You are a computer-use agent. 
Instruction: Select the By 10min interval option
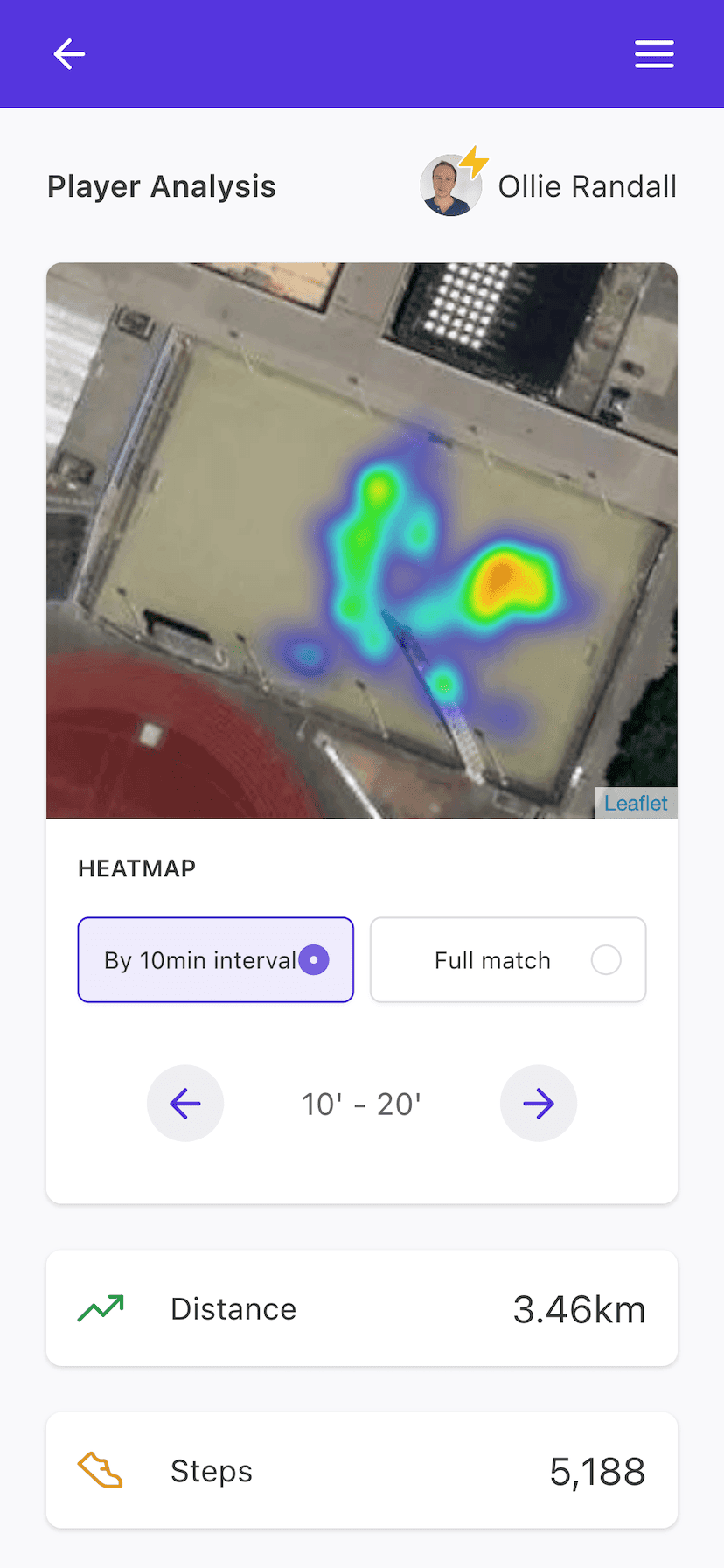[x=215, y=959]
